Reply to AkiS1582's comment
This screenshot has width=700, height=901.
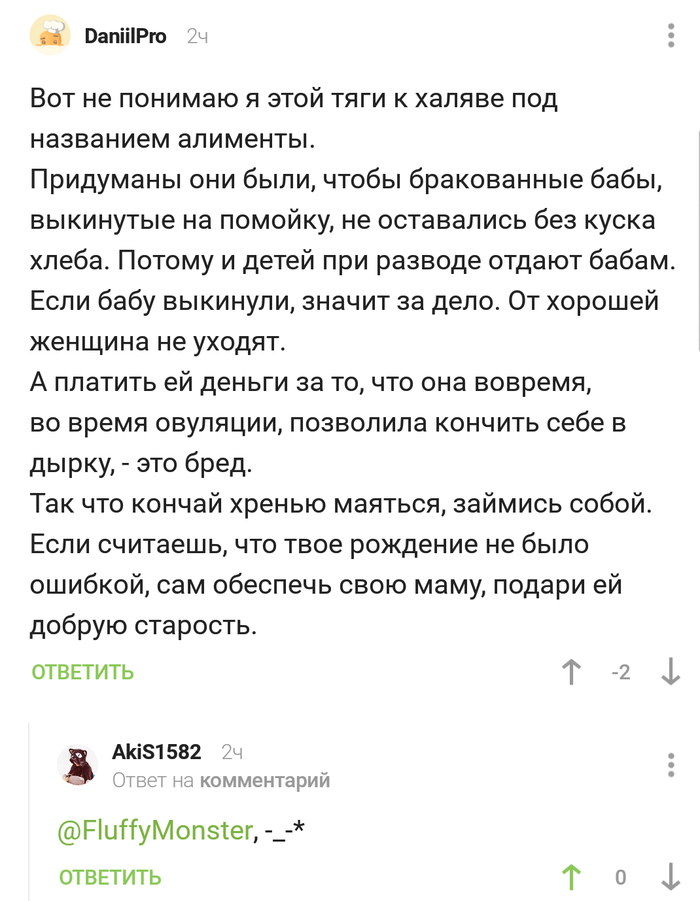click(x=110, y=877)
